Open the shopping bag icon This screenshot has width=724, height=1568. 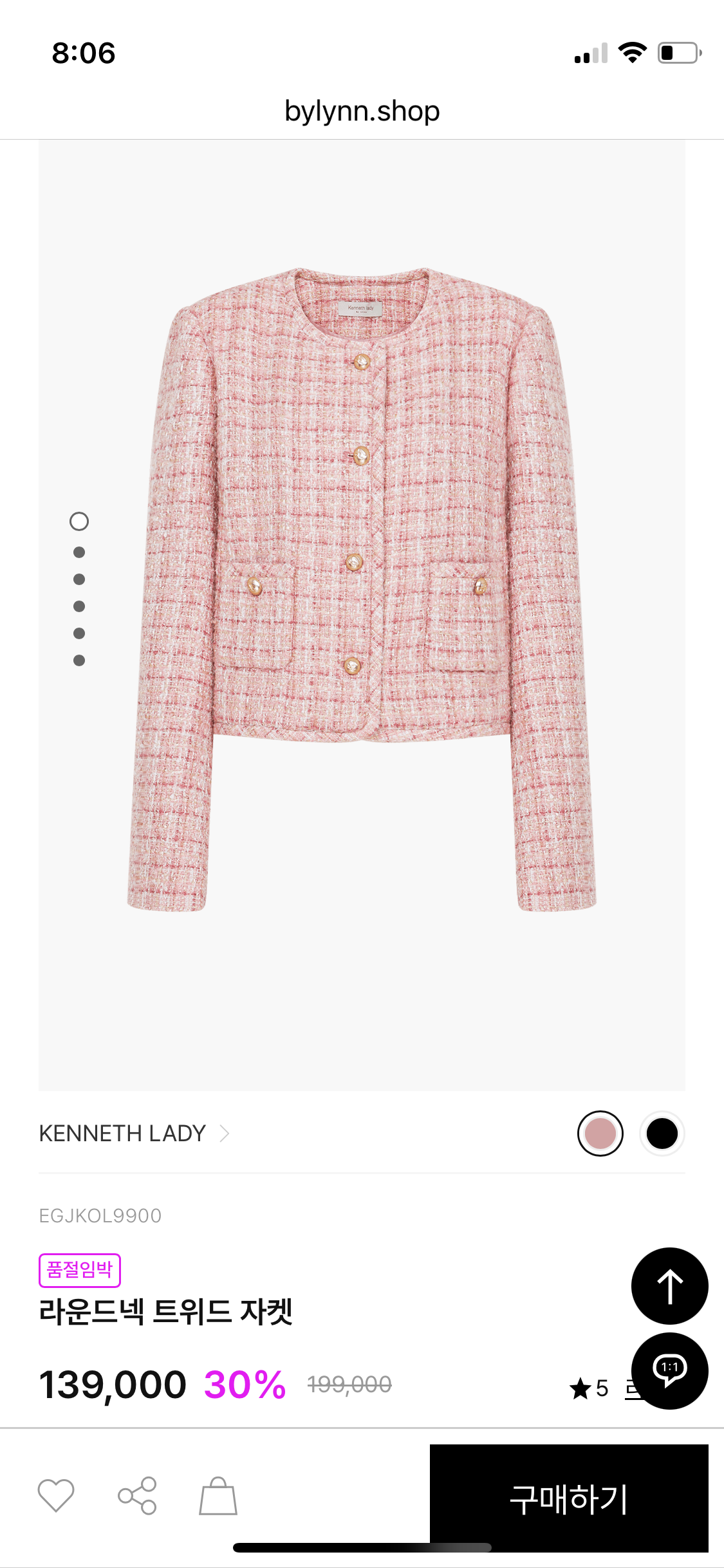[x=218, y=1495]
